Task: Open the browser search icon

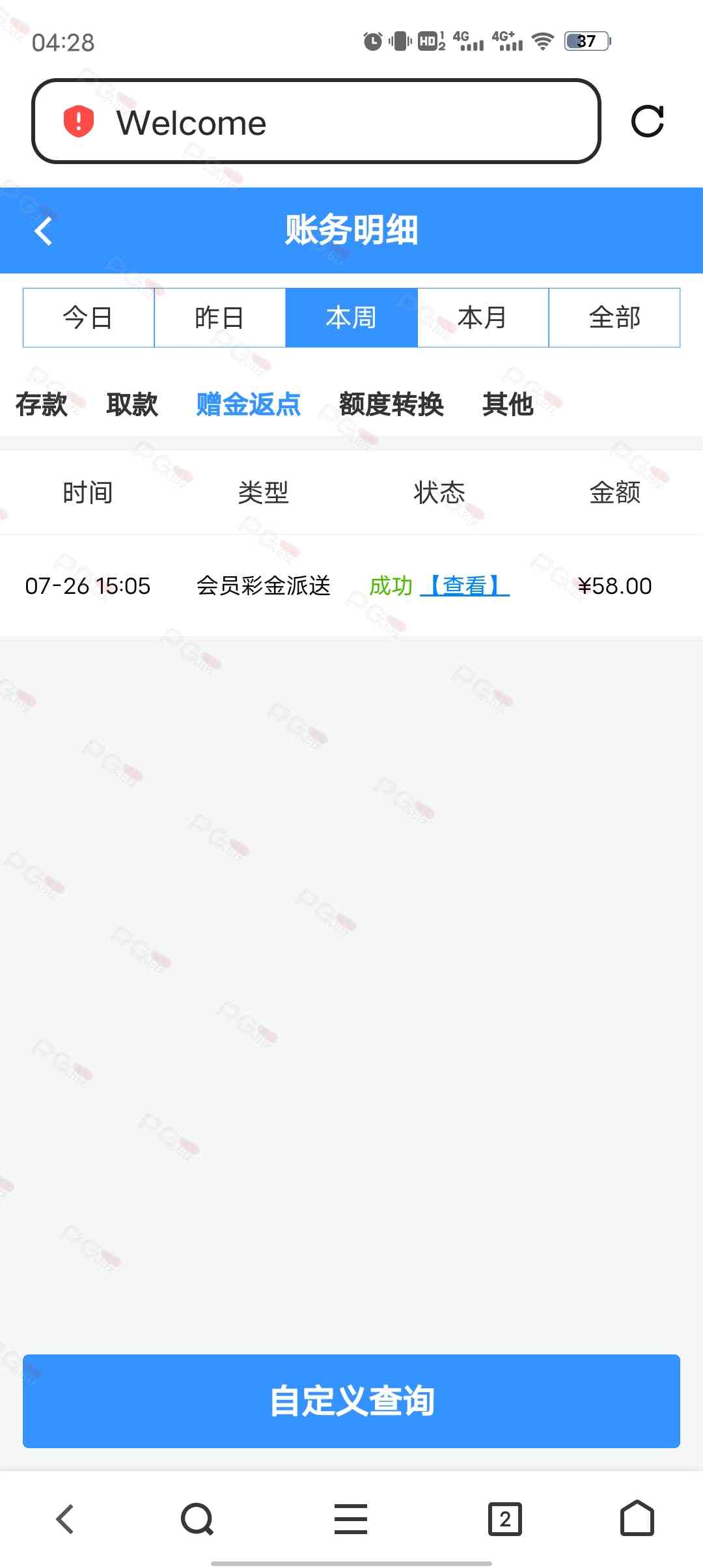Action: [x=197, y=1519]
